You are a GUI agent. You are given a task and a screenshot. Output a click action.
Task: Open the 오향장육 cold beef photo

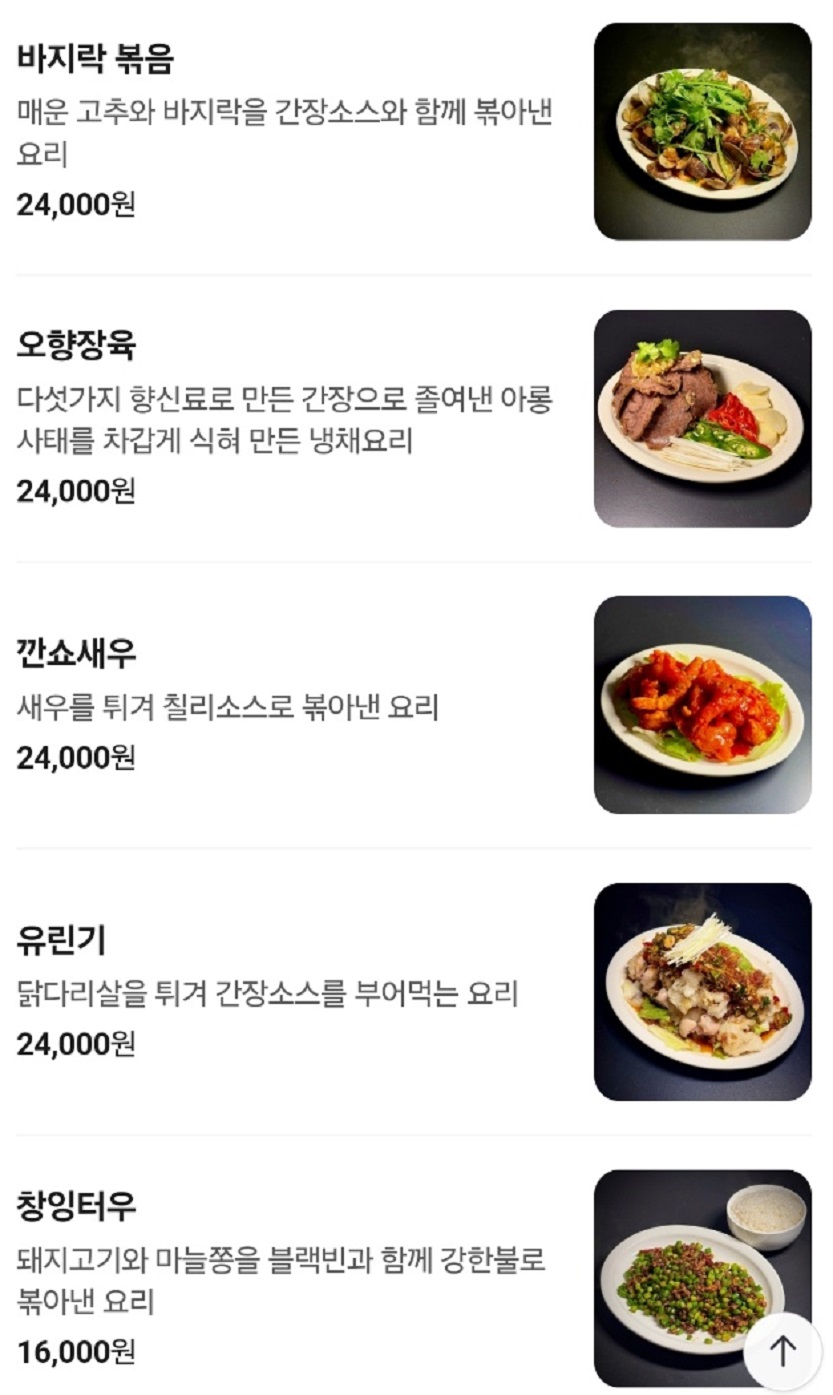[702, 415]
